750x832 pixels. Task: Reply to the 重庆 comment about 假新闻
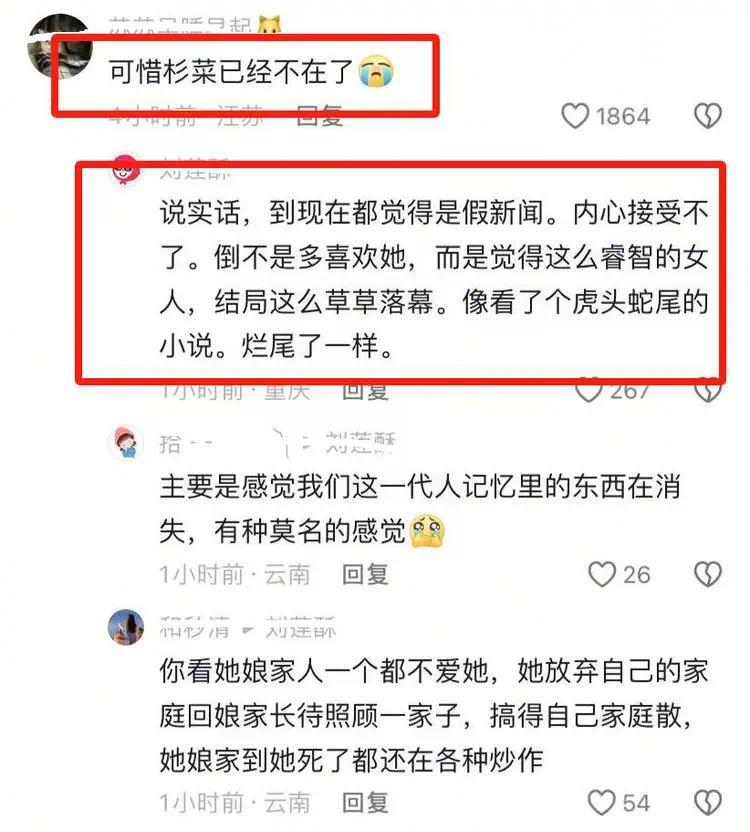[x=365, y=390]
